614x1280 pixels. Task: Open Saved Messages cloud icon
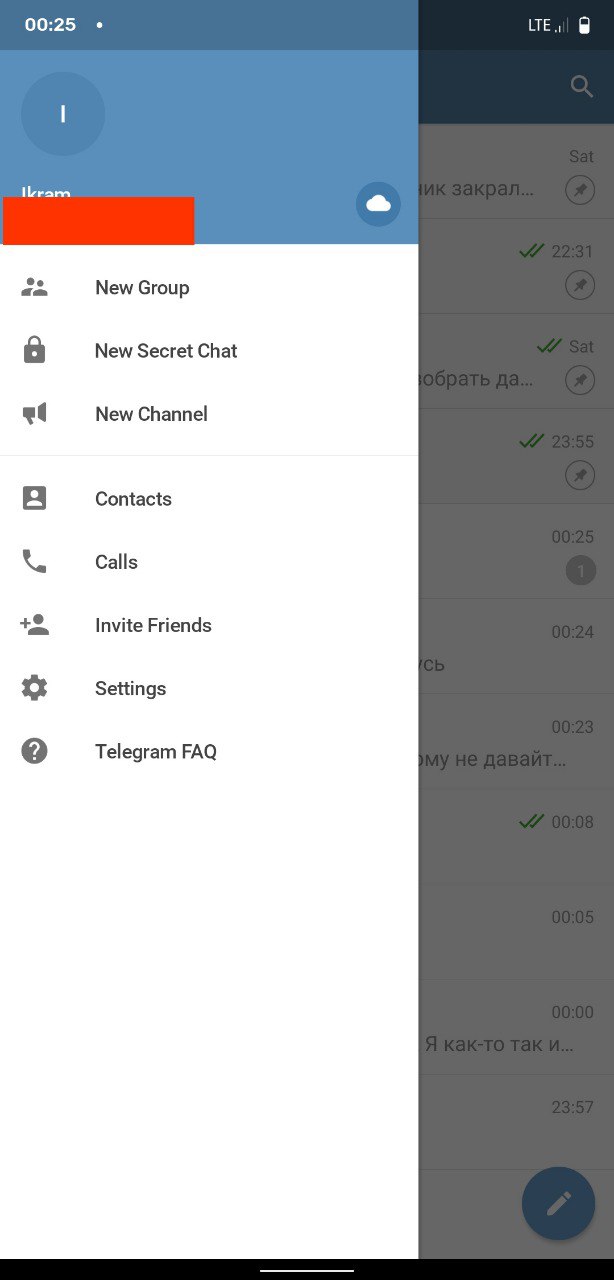(x=378, y=204)
